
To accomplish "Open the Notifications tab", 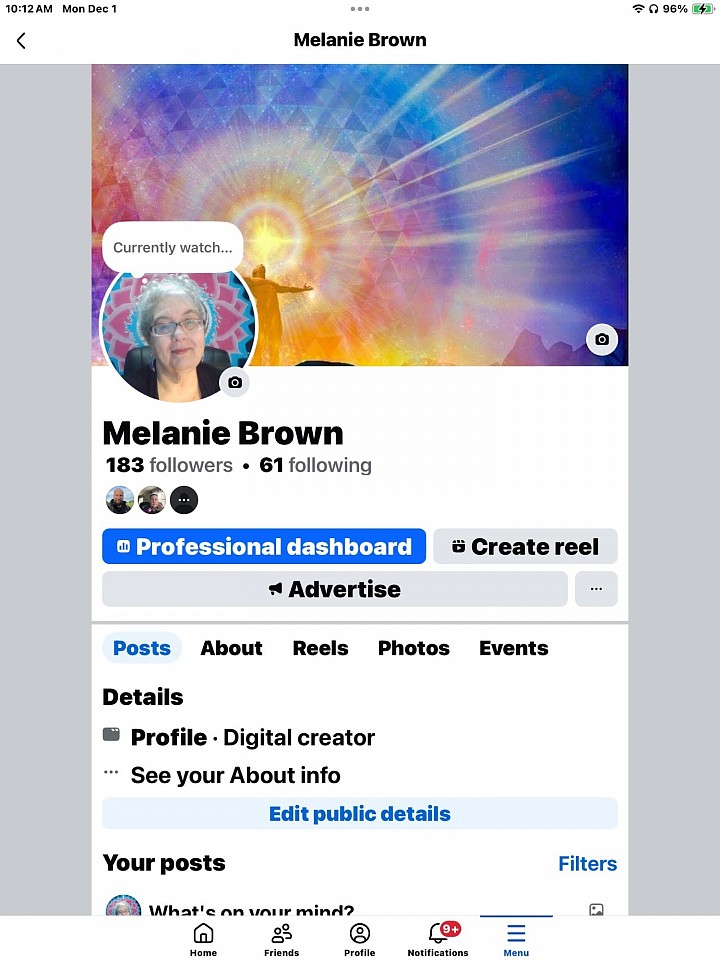I will click(438, 939).
